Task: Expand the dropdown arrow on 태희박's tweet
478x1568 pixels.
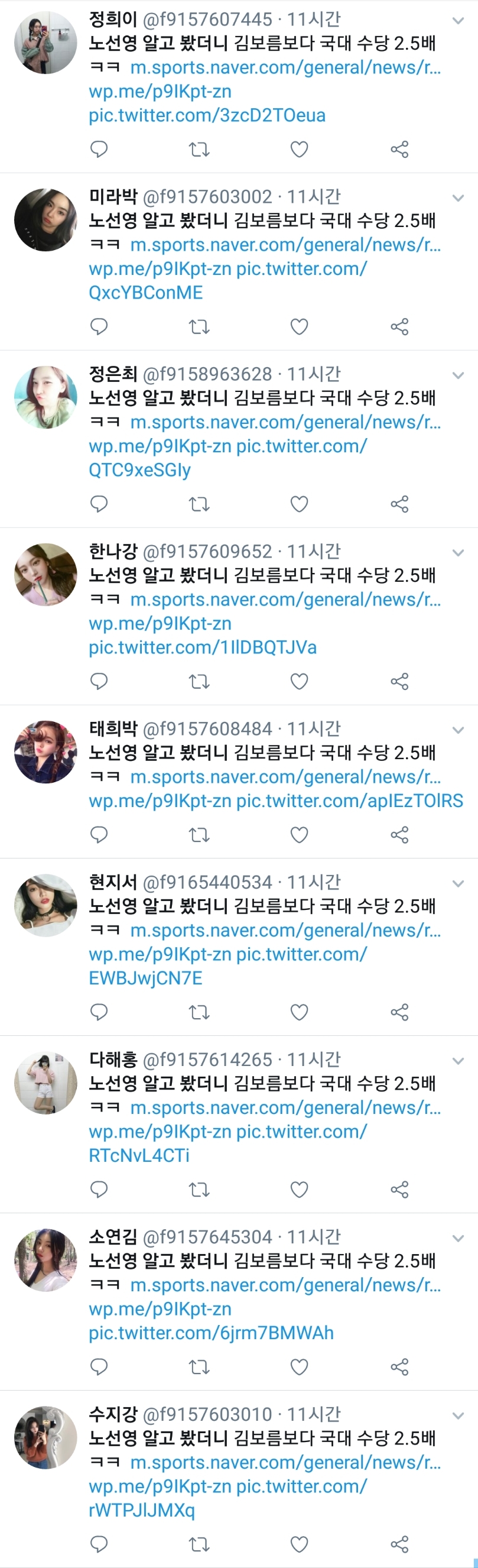Action: pos(458,730)
